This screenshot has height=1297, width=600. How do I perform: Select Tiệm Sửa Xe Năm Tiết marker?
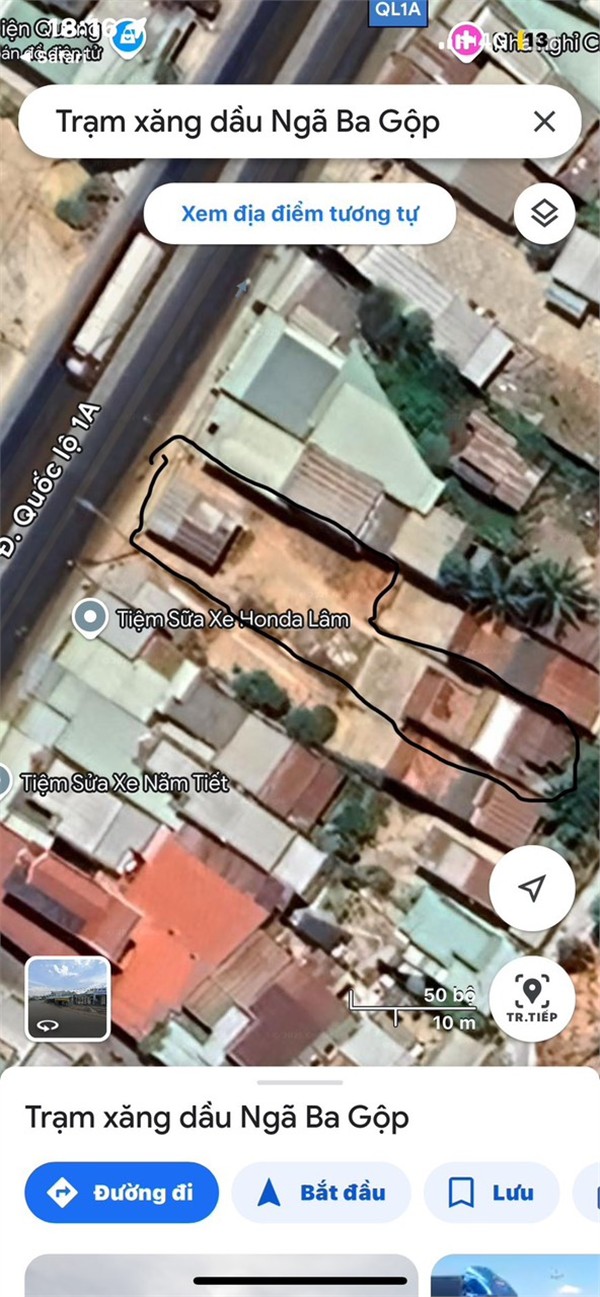click(x=6, y=781)
